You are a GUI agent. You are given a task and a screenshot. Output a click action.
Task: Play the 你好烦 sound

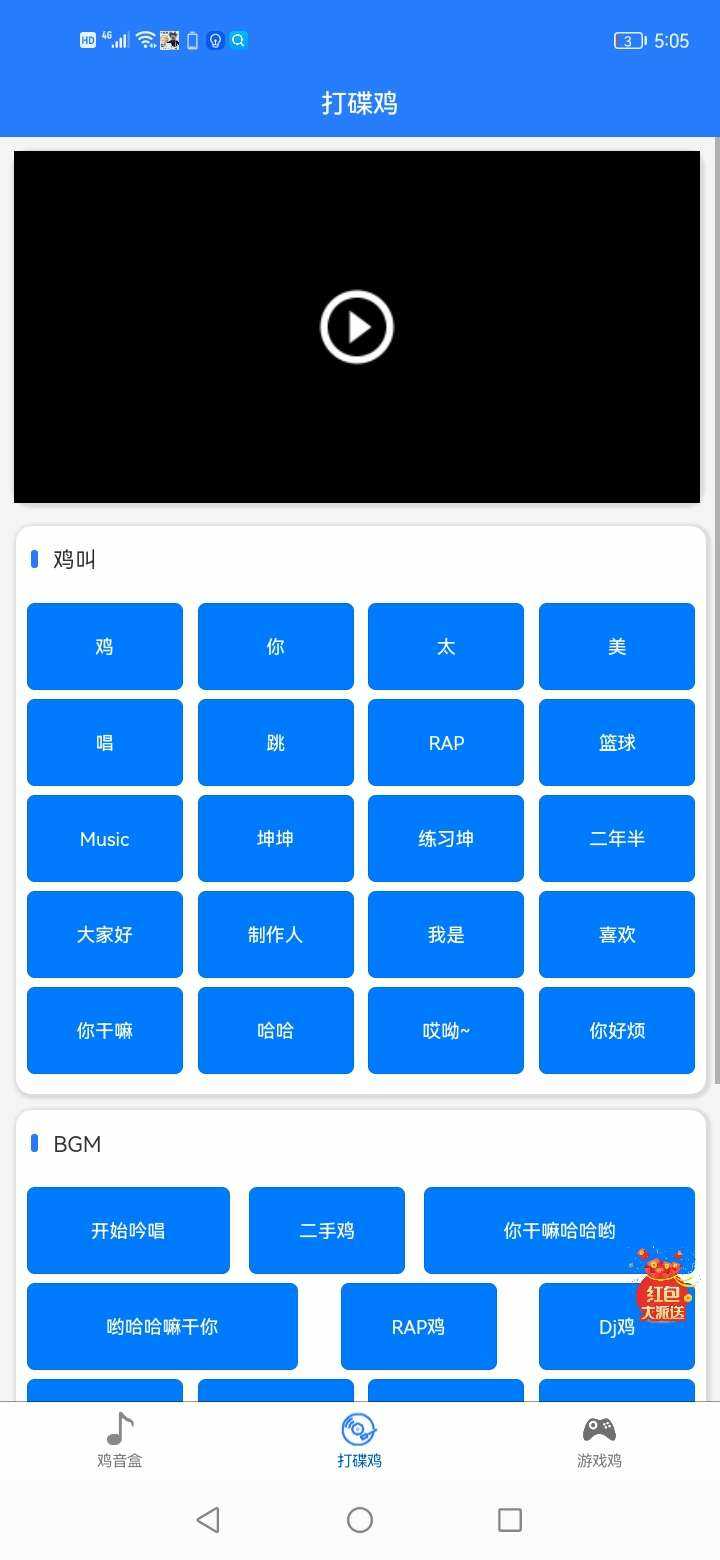click(x=617, y=1030)
